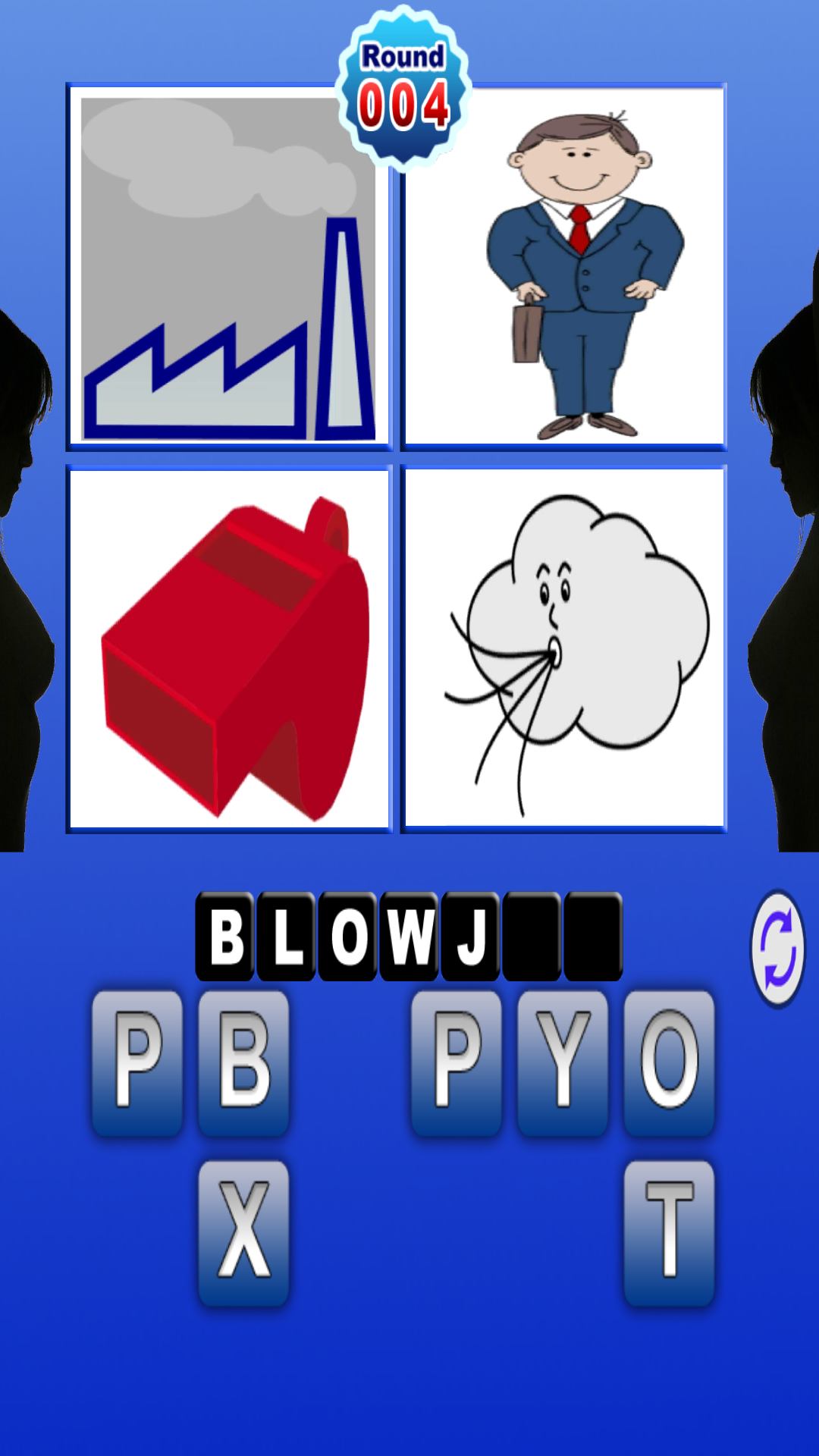The width and height of the screenshot is (819, 1456).
Task: Select the P tile beside the Y tile
Action: (x=456, y=1062)
